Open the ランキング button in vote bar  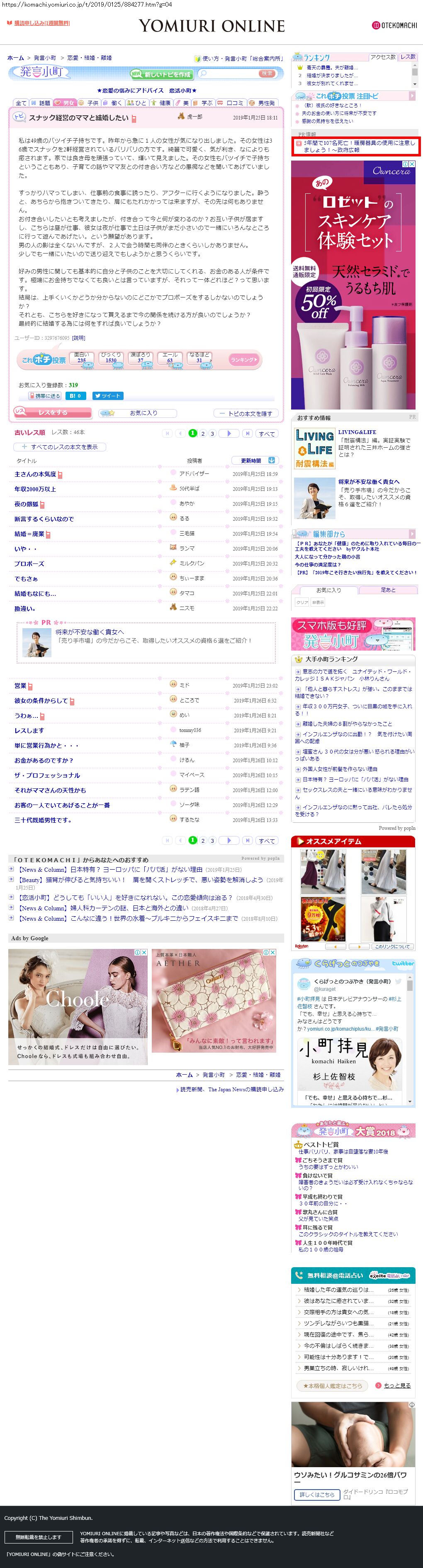click(243, 360)
